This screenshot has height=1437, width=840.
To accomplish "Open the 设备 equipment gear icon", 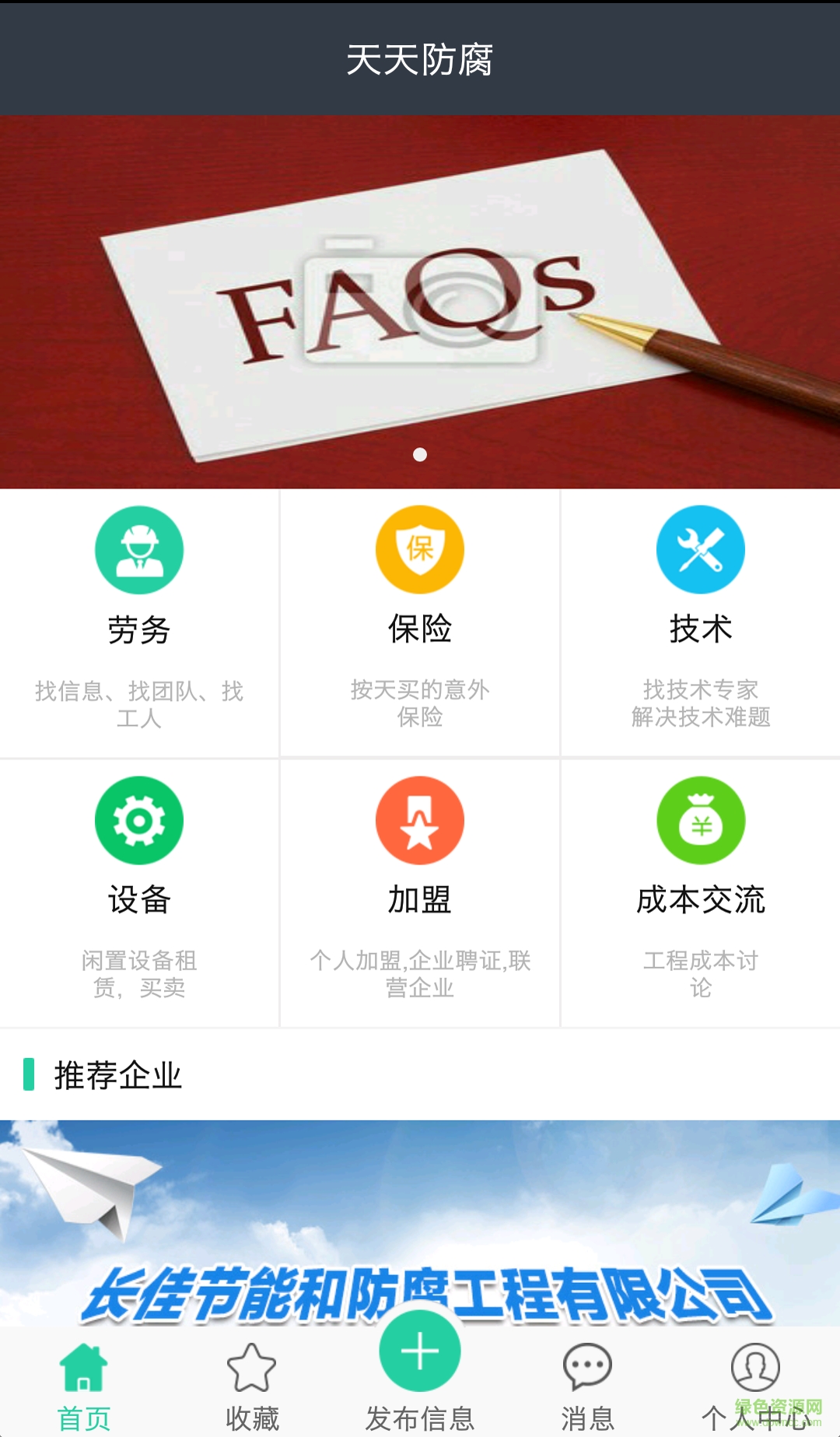I will 139,820.
